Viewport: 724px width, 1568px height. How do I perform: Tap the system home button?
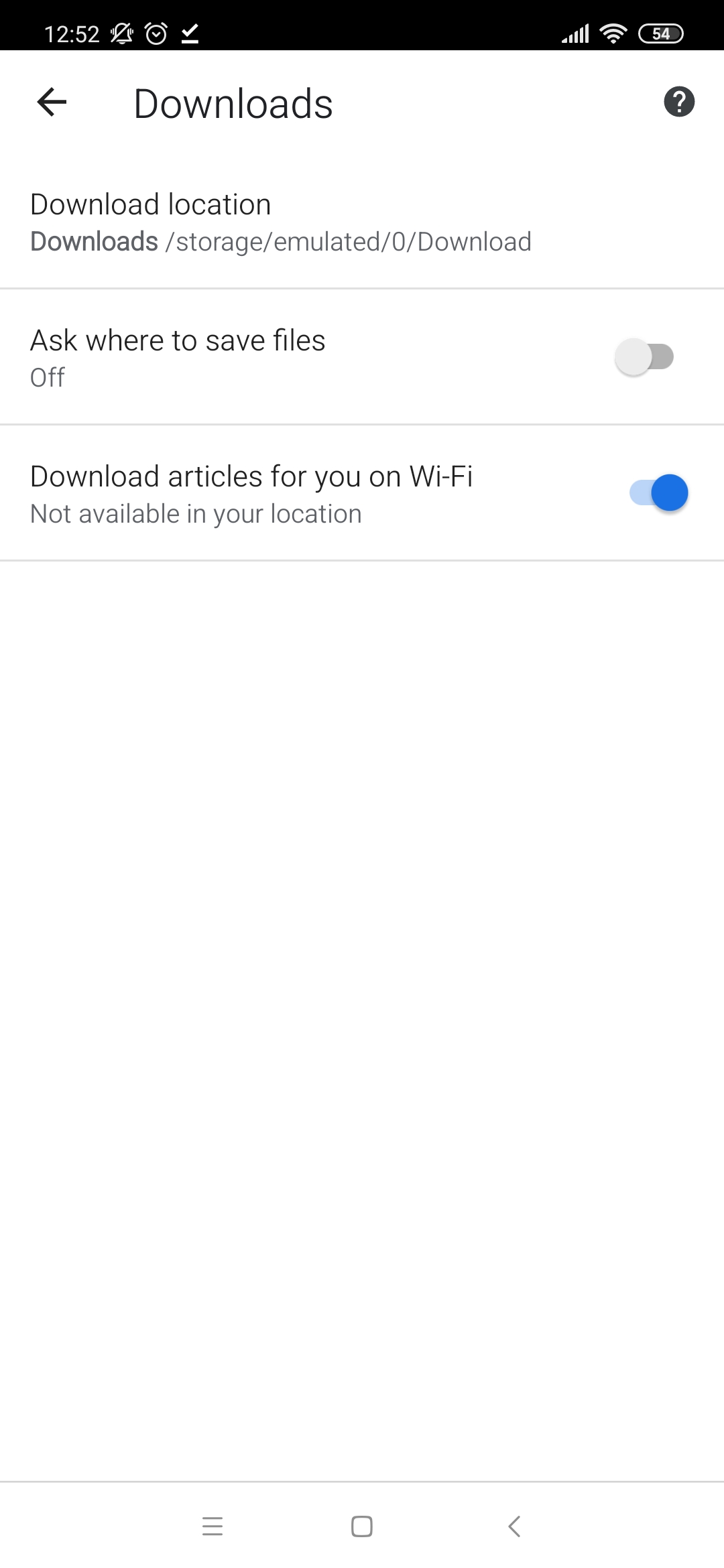pos(362,1526)
